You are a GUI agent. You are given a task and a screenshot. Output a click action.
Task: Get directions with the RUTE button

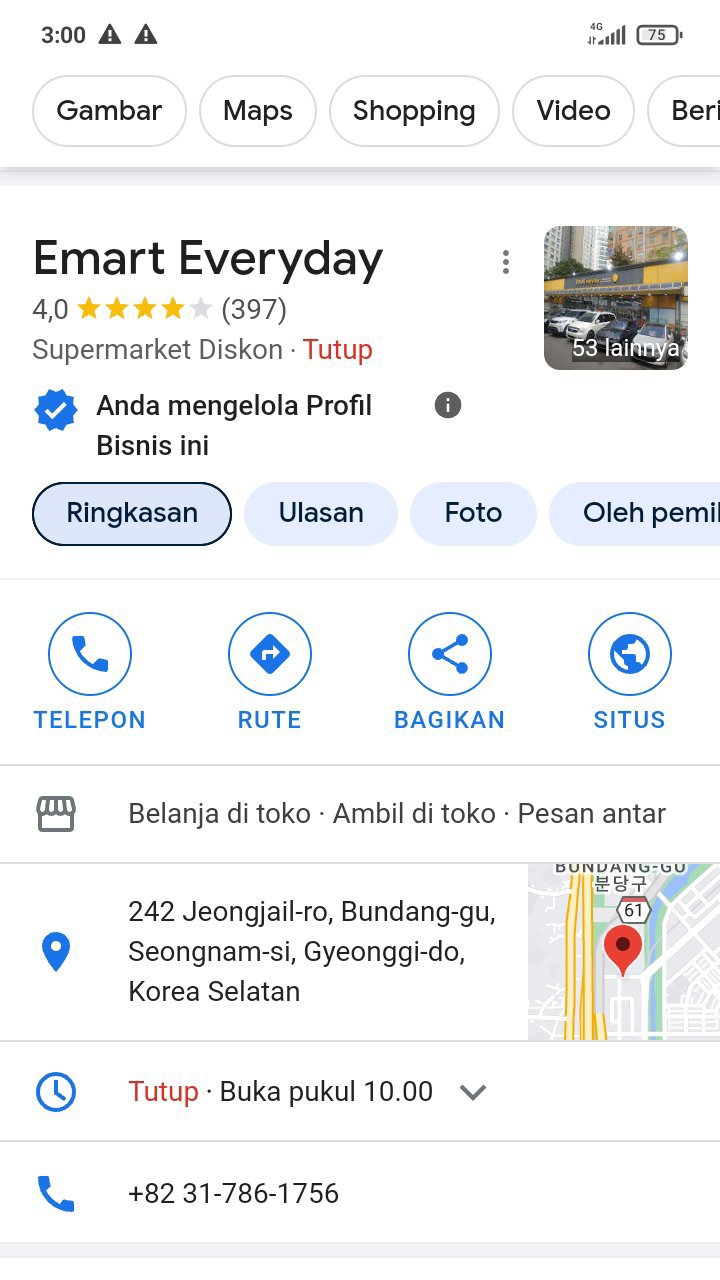pos(270,672)
